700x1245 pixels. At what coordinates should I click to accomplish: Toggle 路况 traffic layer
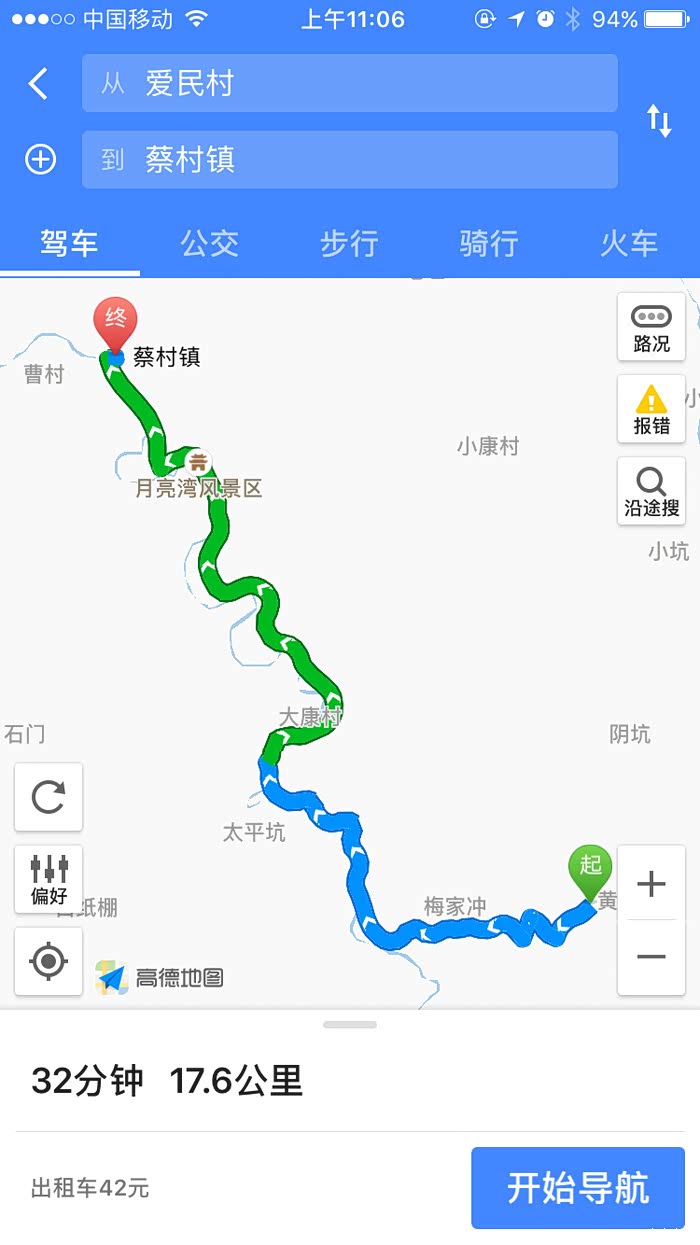point(651,327)
